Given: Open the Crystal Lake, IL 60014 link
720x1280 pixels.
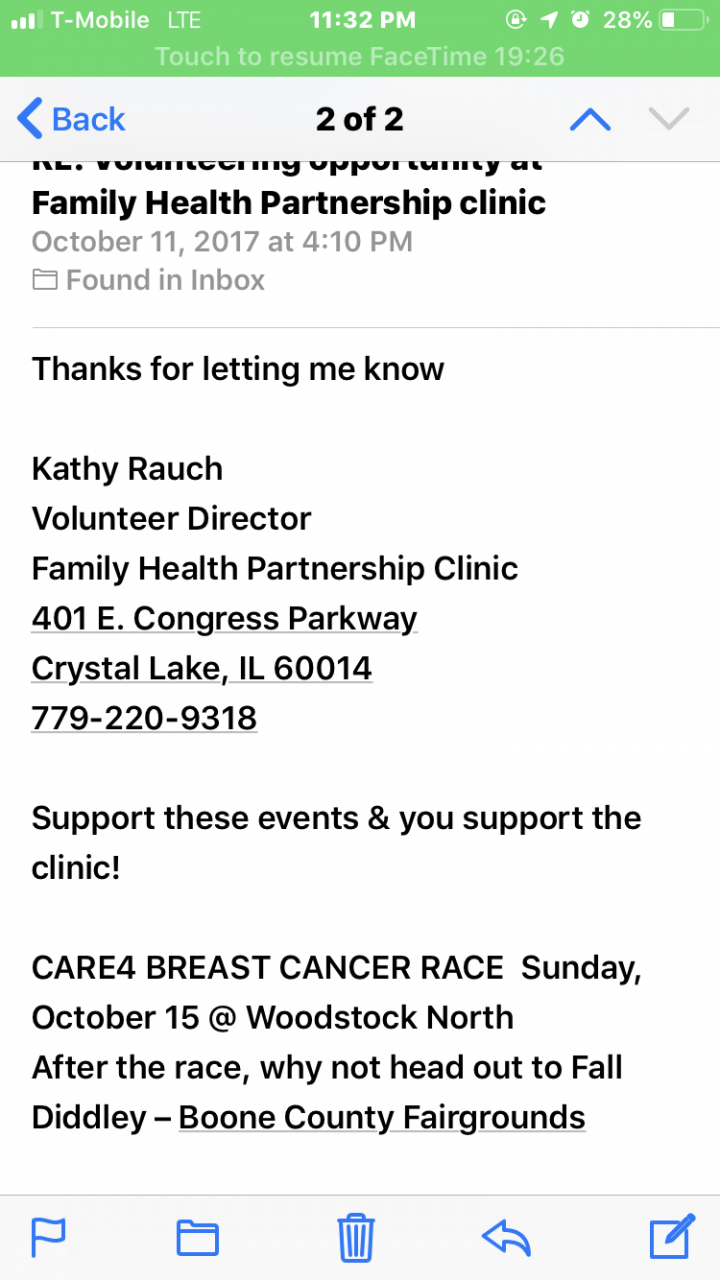Looking at the screenshot, I should tap(202, 668).
